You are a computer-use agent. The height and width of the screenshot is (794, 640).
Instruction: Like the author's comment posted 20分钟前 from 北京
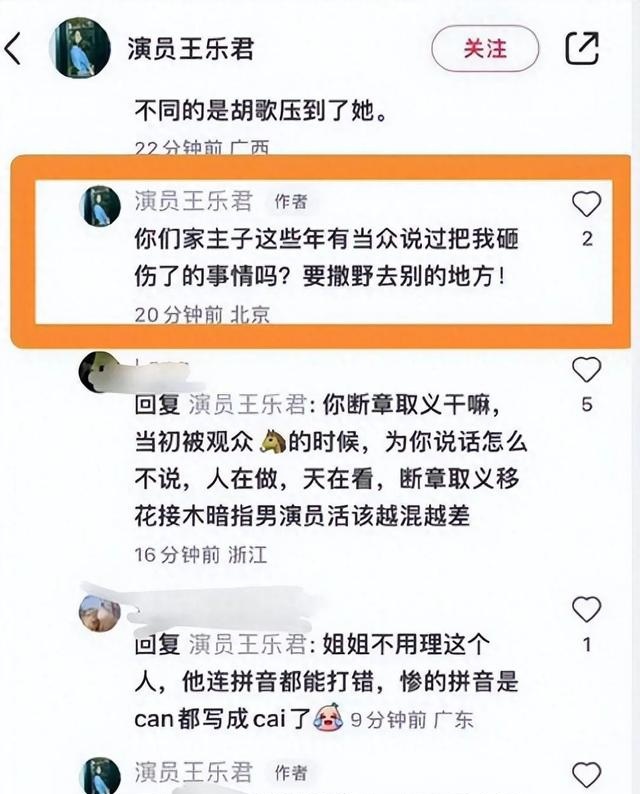pyautogui.click(x=586, y=206)
